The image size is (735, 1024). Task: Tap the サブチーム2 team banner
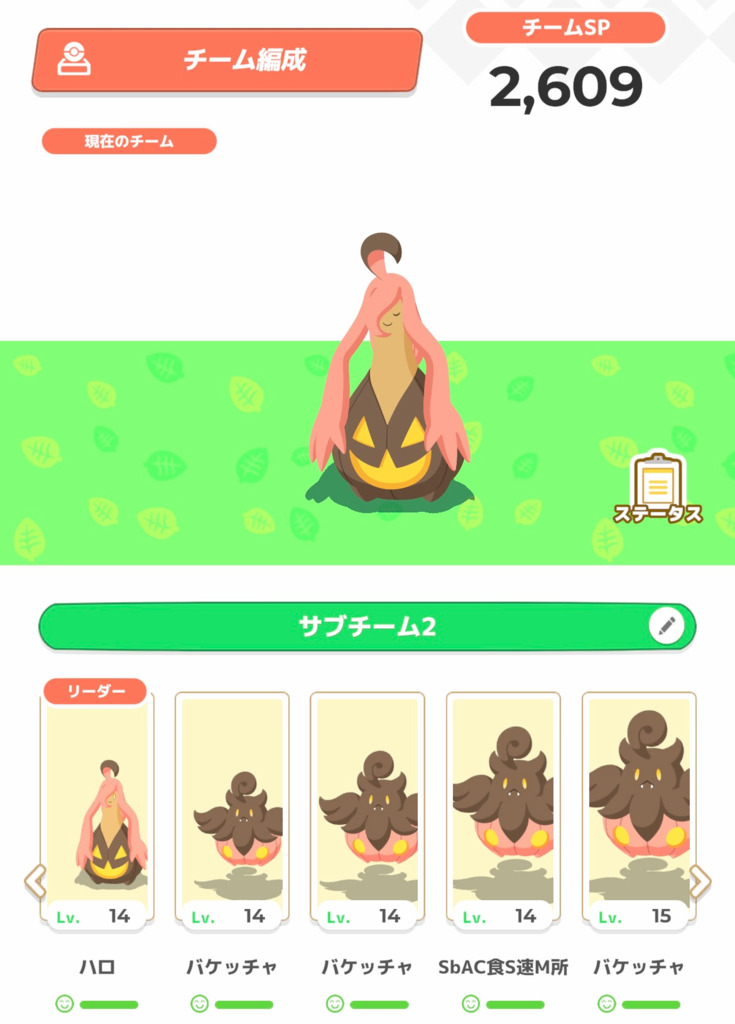(367, 627)
